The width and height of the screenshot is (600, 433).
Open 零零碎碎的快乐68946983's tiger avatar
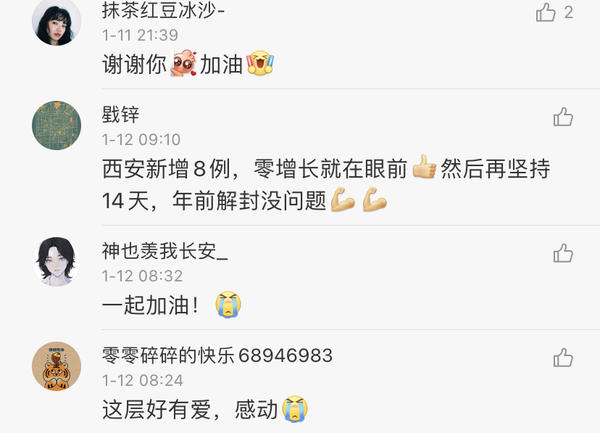click(x=56, y=366)
